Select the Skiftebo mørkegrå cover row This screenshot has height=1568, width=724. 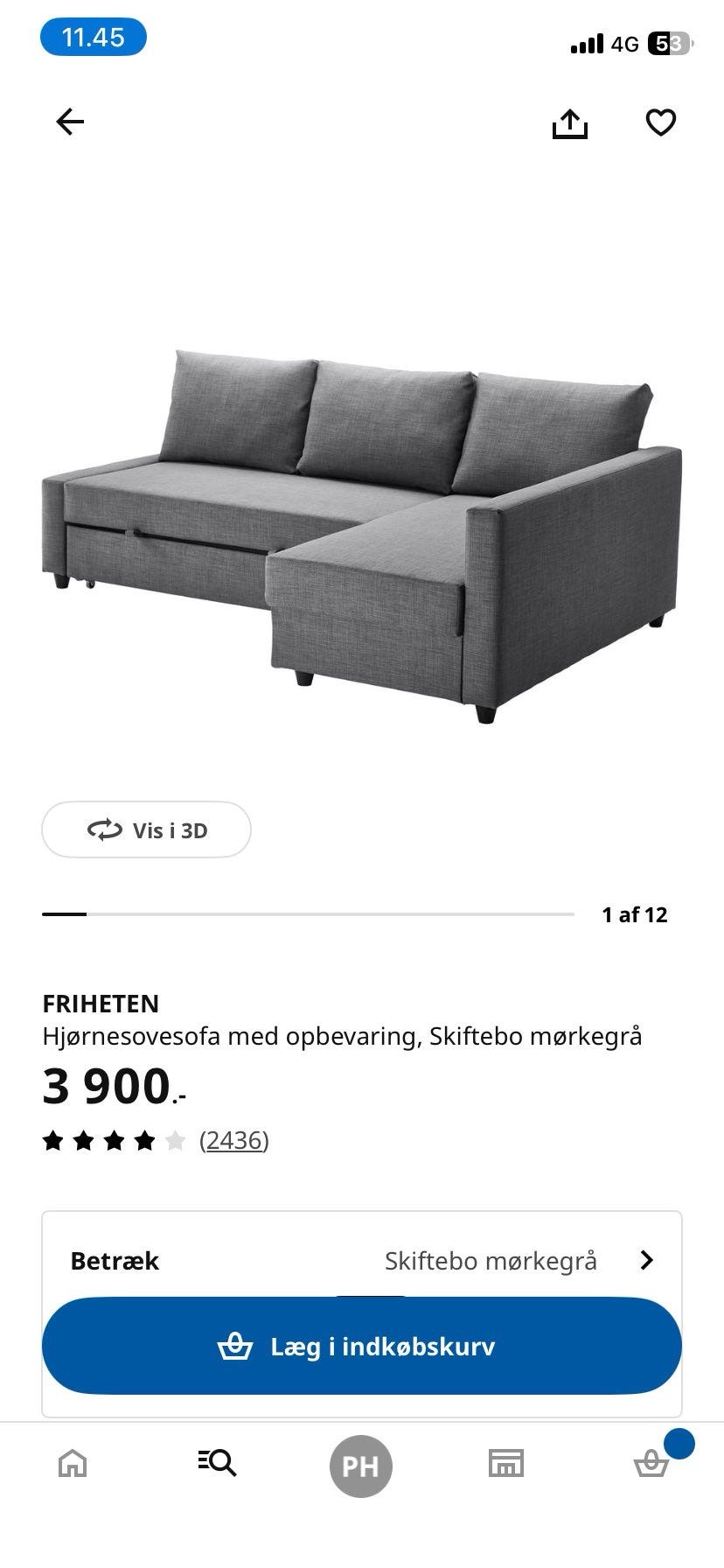point(490,1260)
